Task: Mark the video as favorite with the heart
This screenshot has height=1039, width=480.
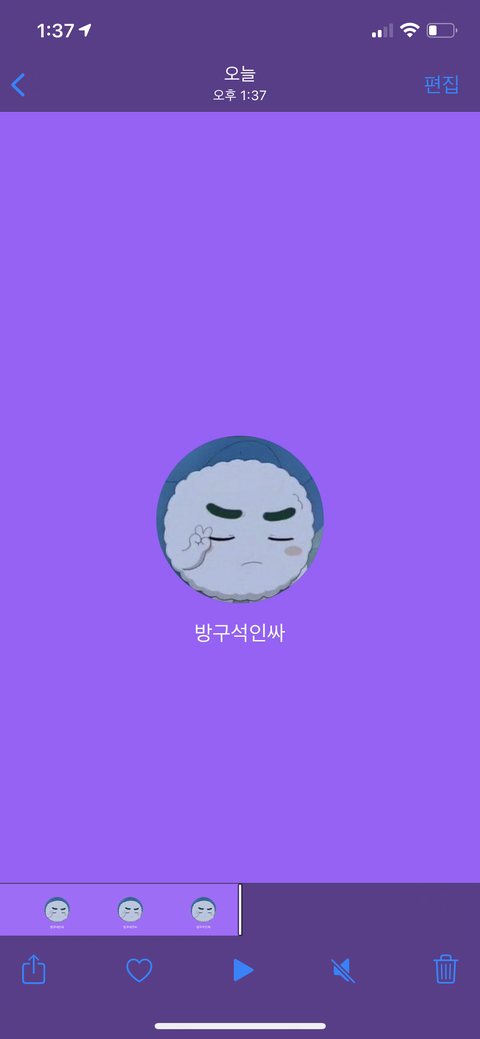Action: click(139, 970)
